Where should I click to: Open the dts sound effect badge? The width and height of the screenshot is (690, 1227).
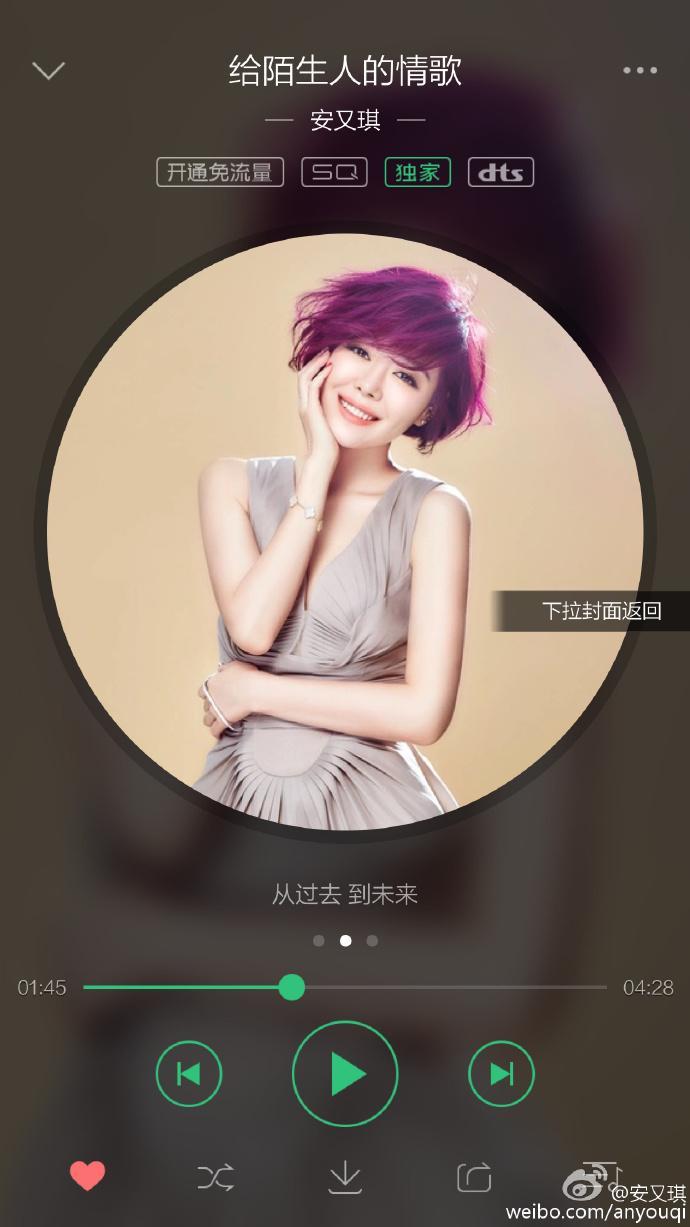(x=501, y=172)
